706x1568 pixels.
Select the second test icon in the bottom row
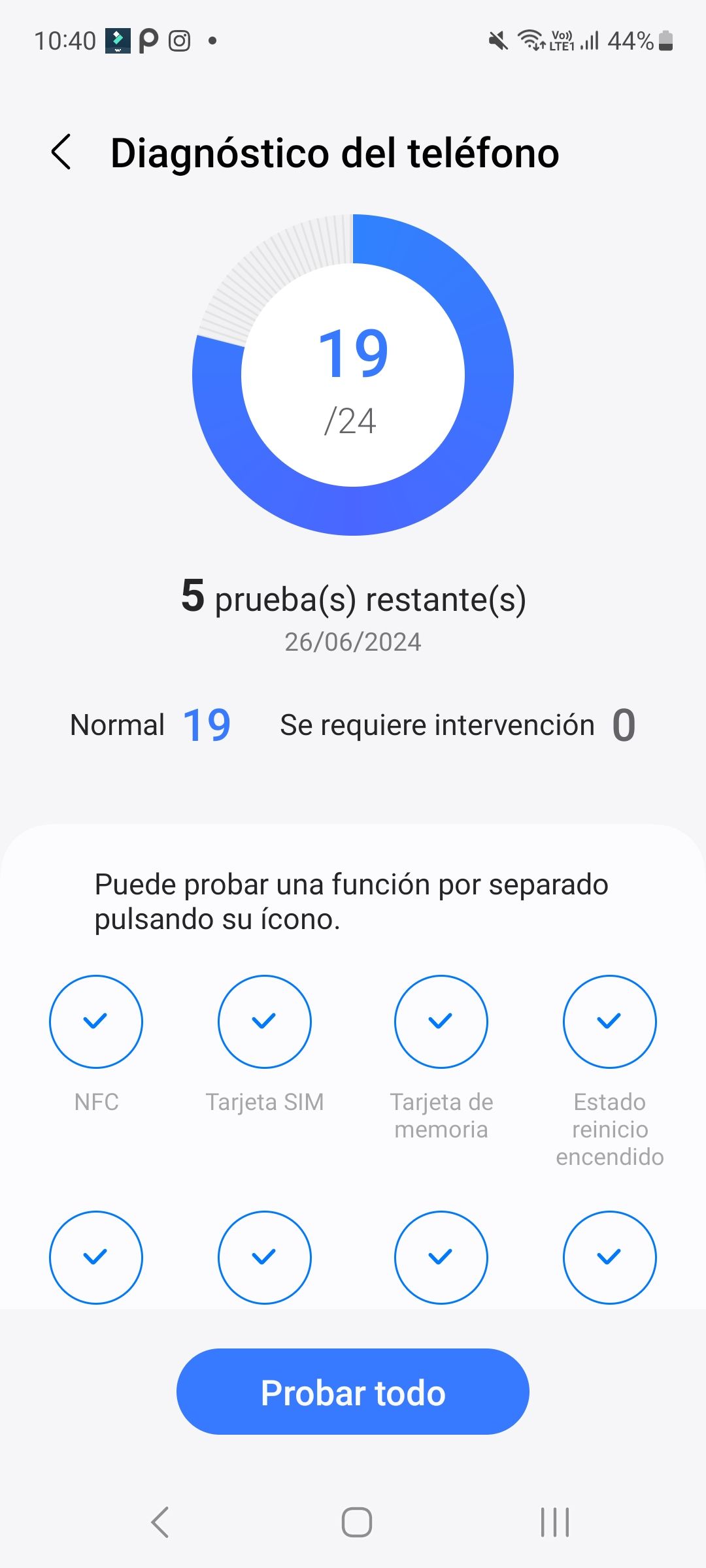tap(264, 1257)
